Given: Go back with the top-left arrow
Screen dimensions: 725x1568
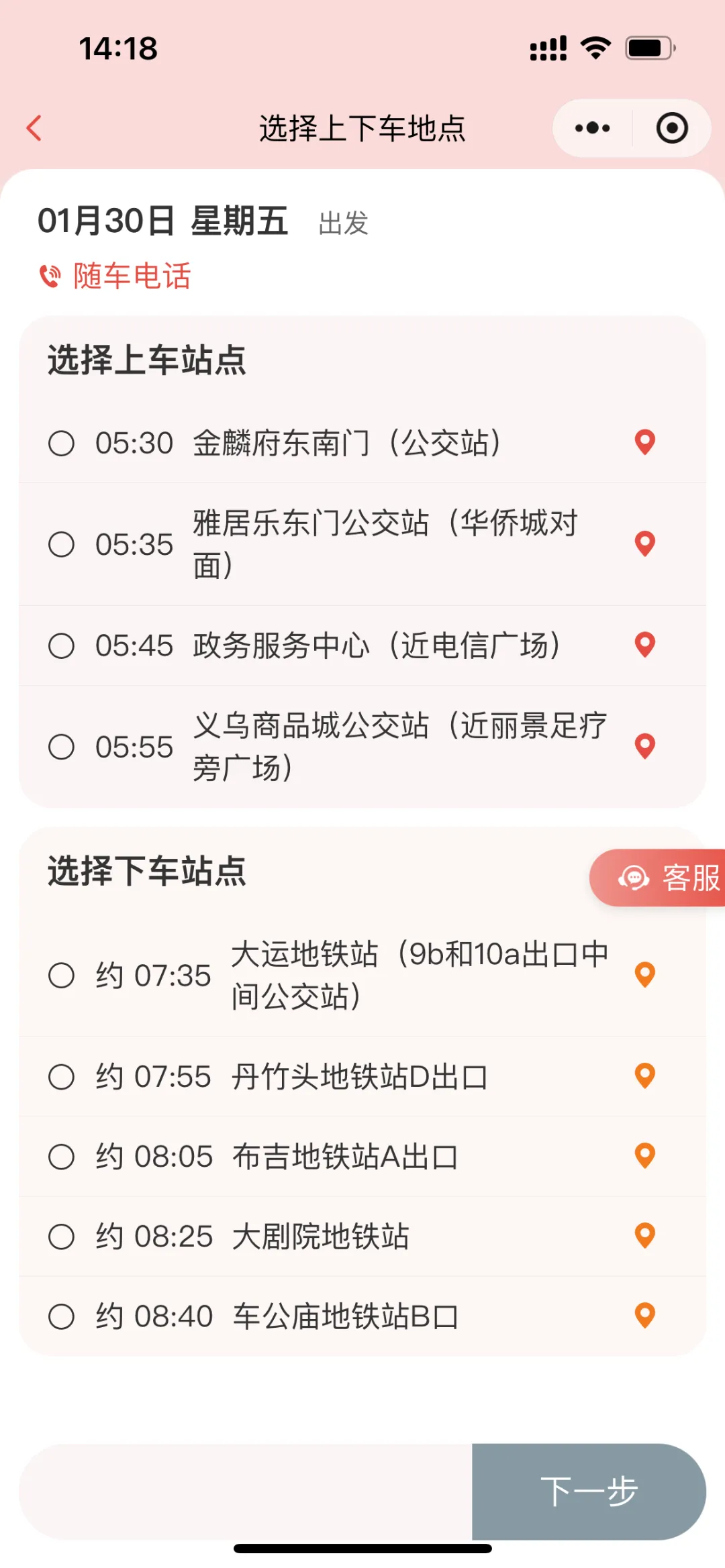Looking at the screenshot, I should coord(34,128).
